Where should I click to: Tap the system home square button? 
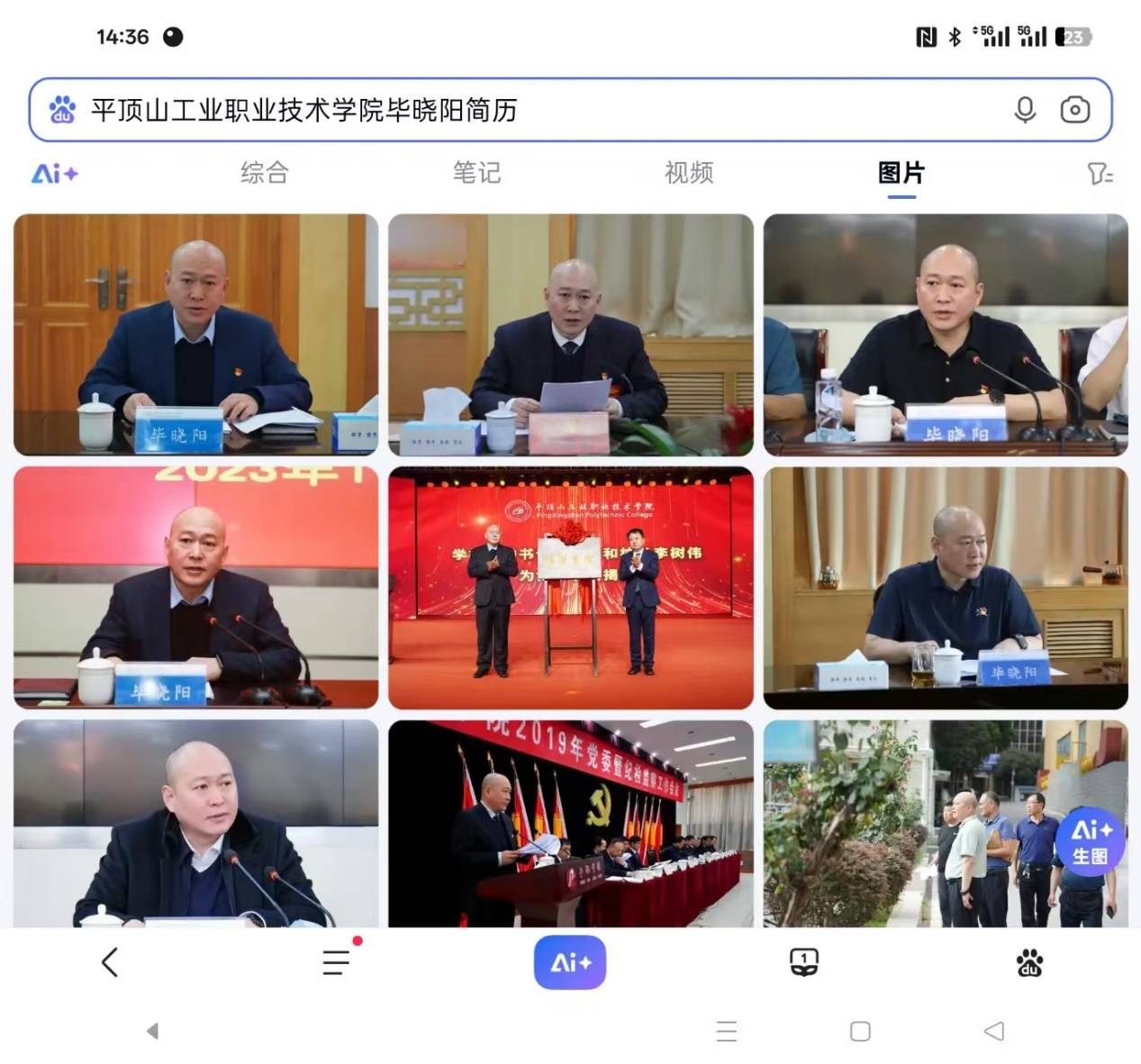pos(860,1032)
